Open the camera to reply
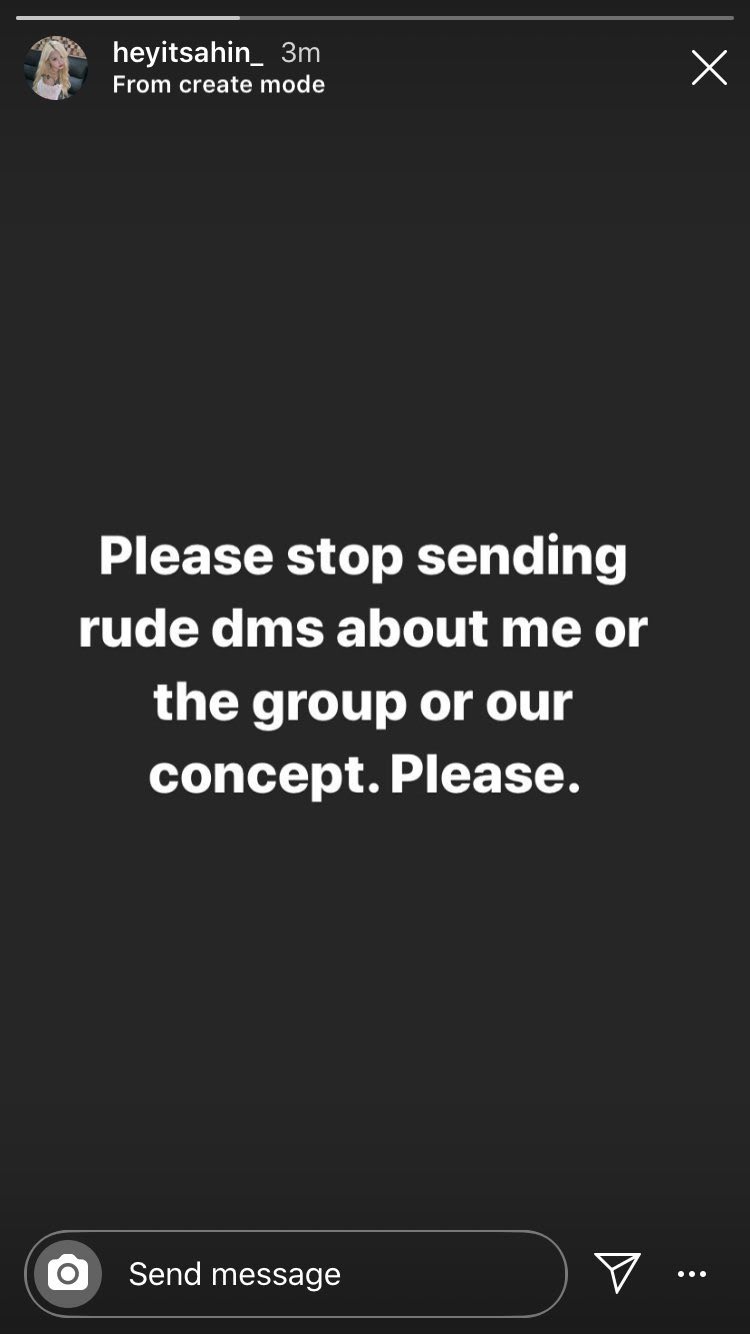 [68, 1273]
